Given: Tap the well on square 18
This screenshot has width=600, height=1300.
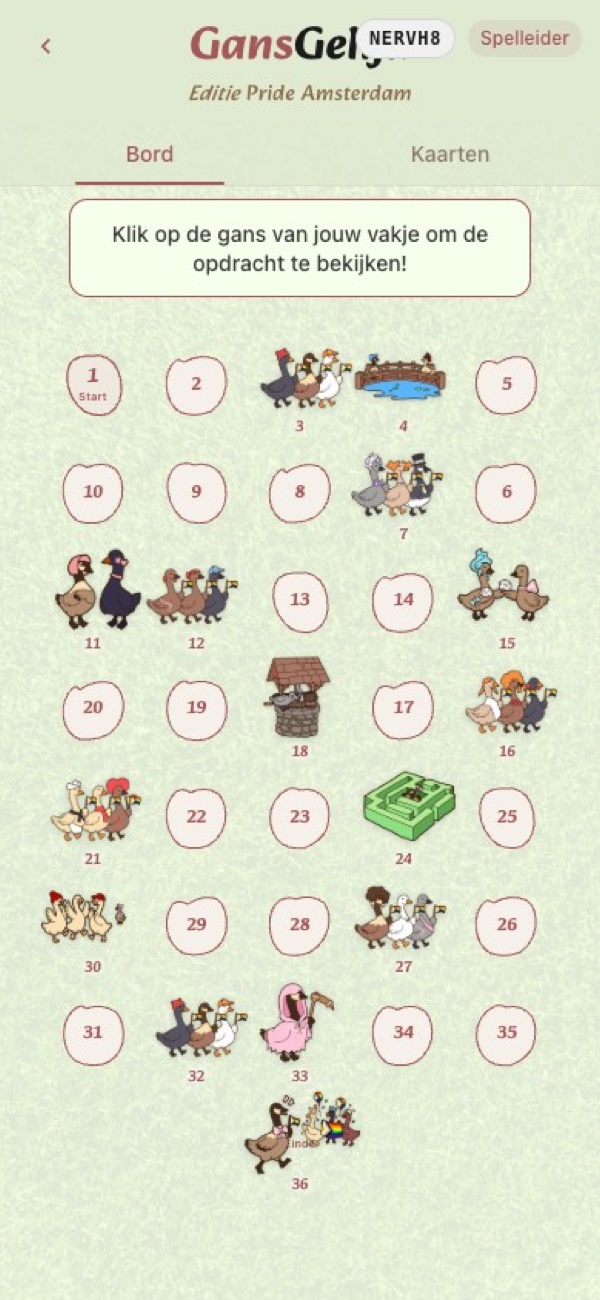Looking at the screenshot, I should tap(300, 698).
